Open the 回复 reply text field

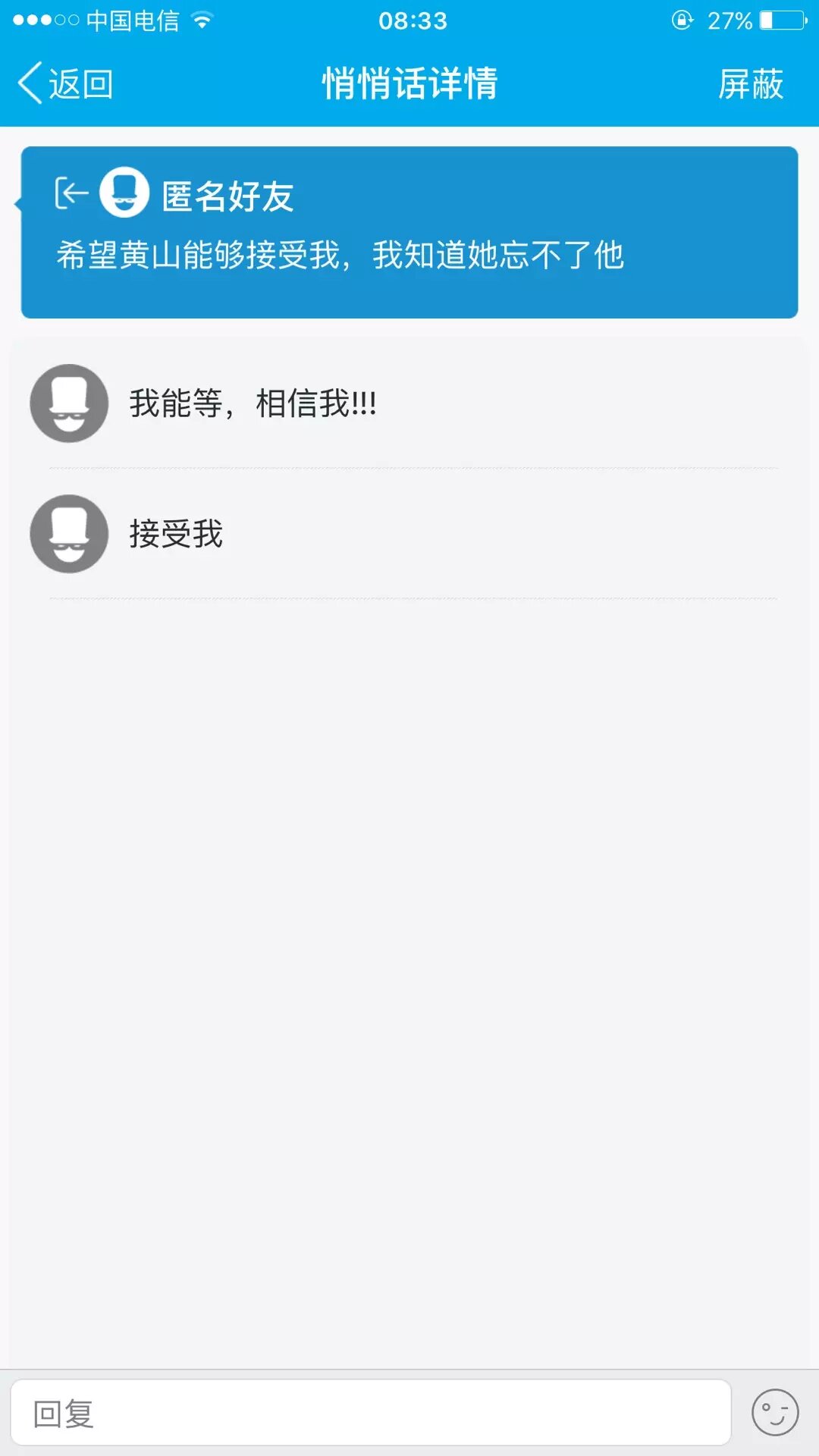370,1414
